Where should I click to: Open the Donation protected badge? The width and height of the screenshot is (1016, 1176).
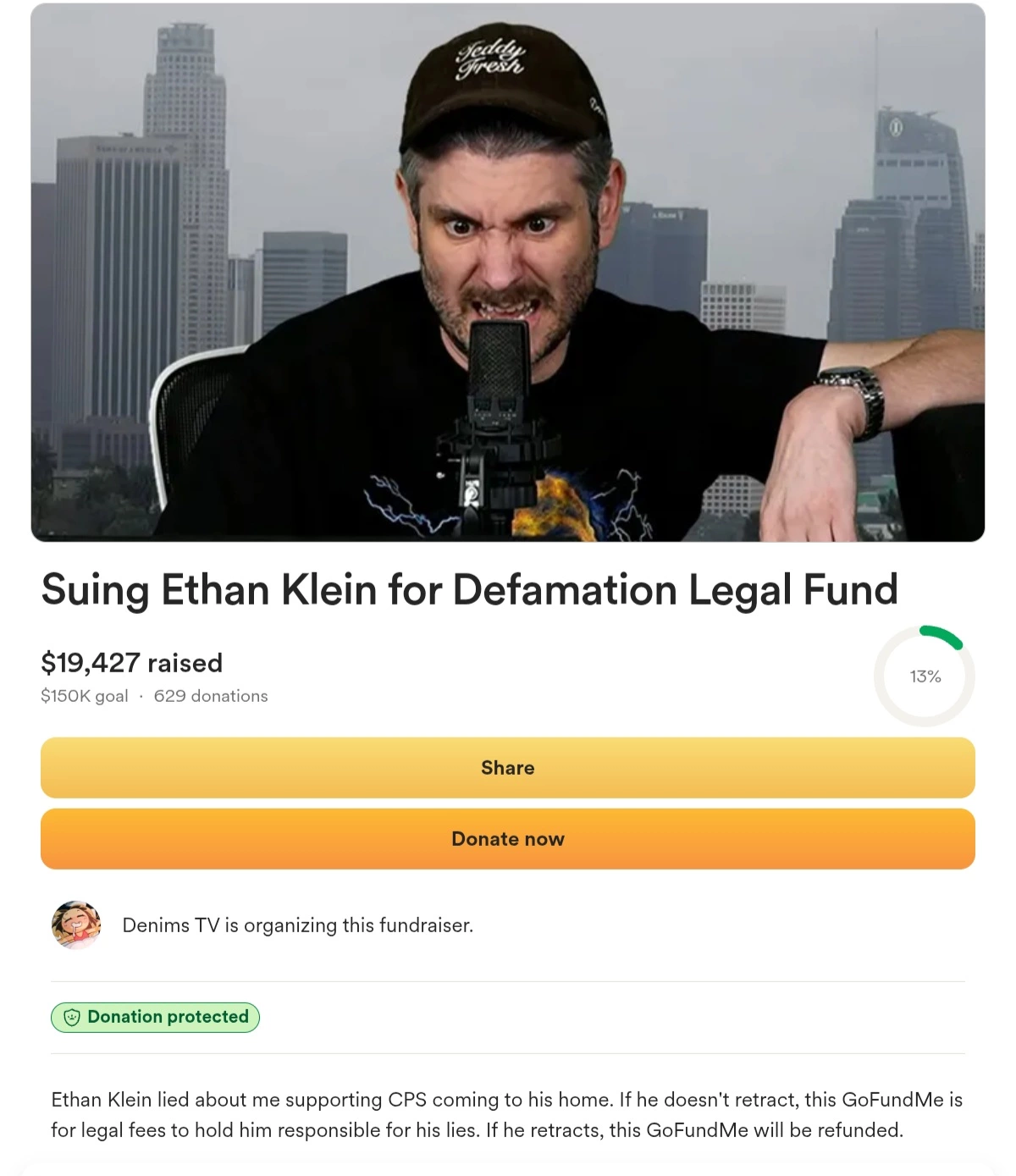[155, 1017]
